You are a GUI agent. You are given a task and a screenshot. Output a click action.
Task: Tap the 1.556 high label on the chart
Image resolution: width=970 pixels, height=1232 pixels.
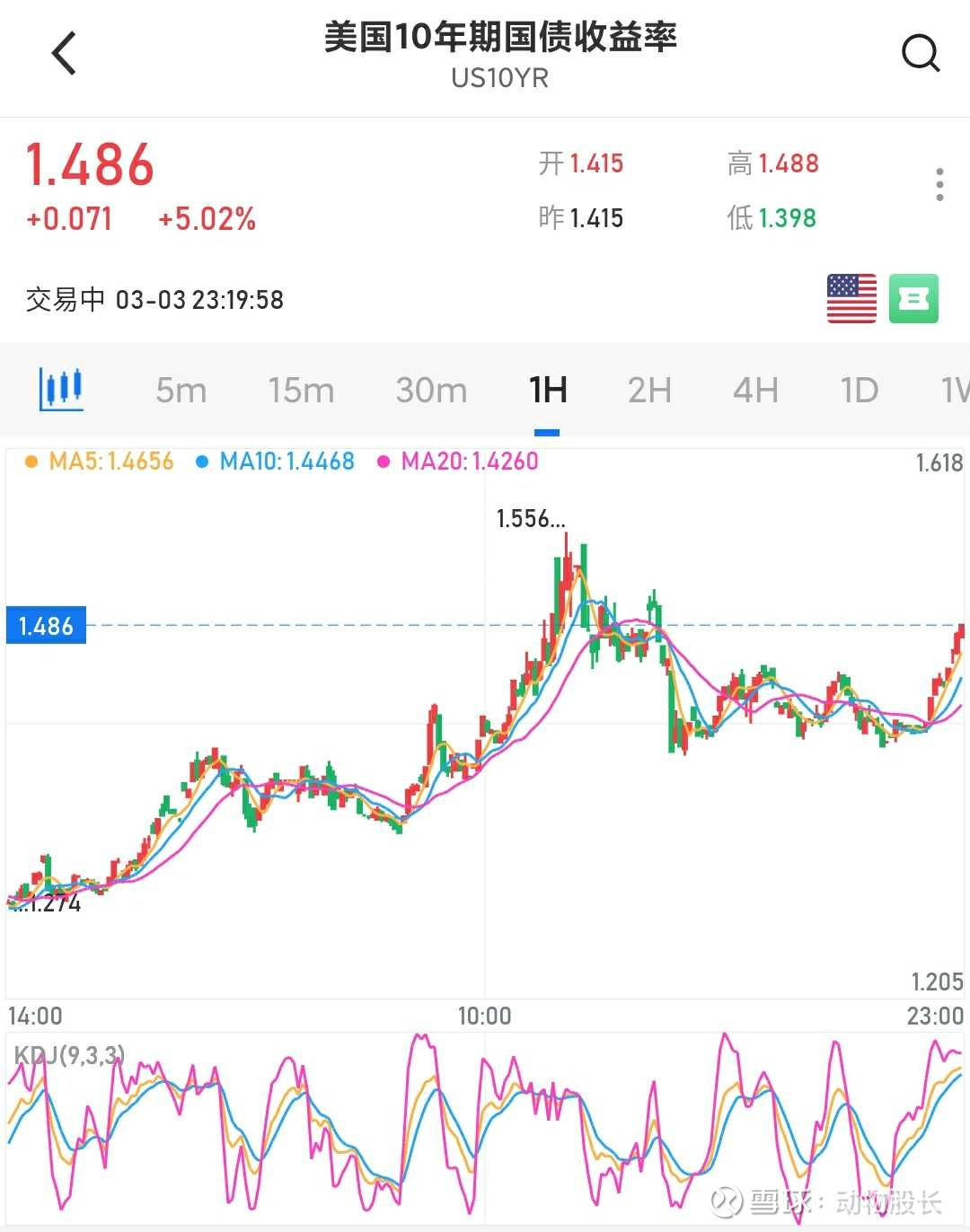point(530,519)
